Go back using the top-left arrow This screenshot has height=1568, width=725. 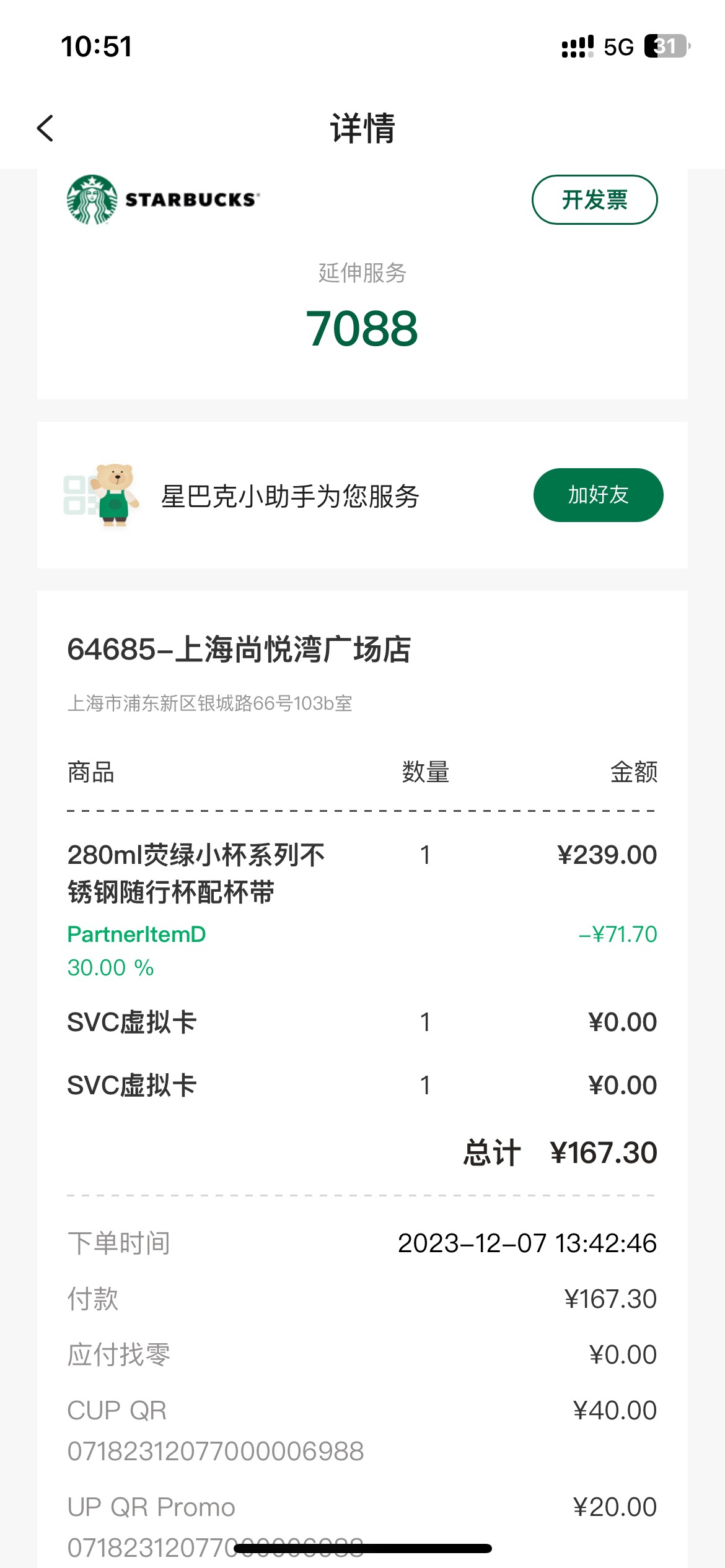[45, 128]
